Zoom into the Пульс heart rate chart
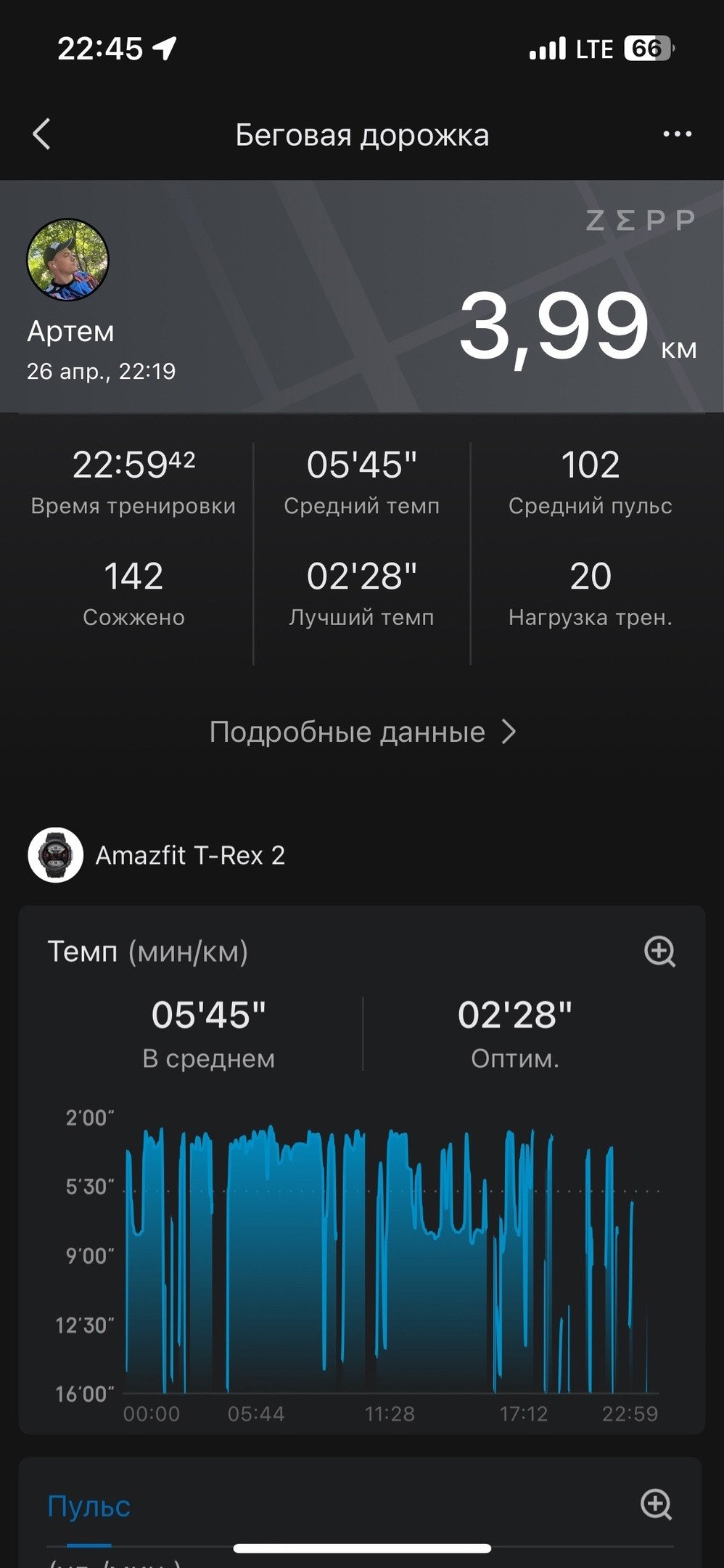The image size is (724, 1568). [x=657, y=1504]
